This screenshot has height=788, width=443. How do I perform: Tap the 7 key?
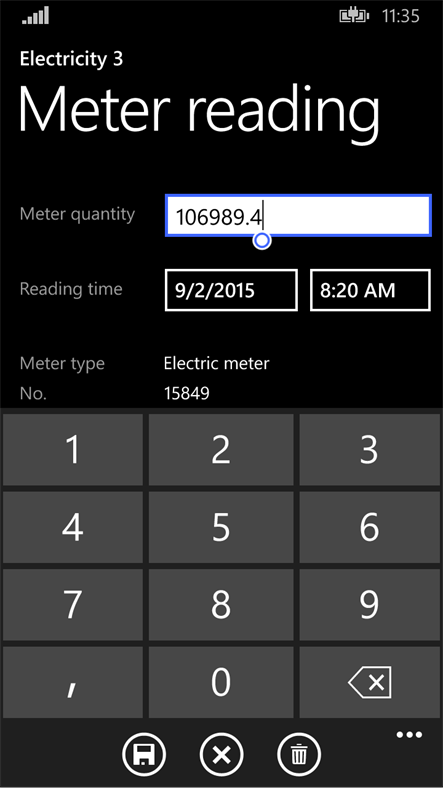click(x=73, y=605)
